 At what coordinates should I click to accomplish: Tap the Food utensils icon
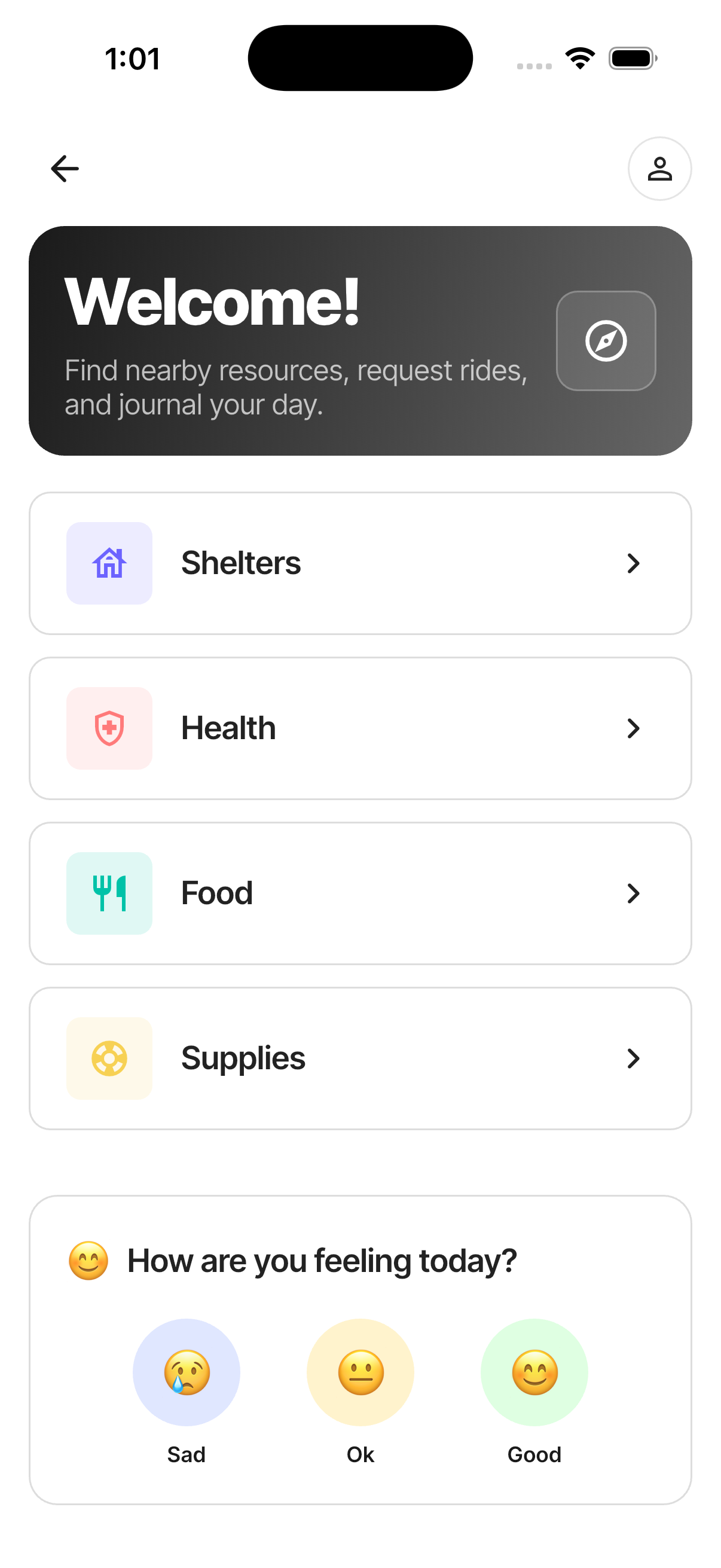[x=109, y=893]
